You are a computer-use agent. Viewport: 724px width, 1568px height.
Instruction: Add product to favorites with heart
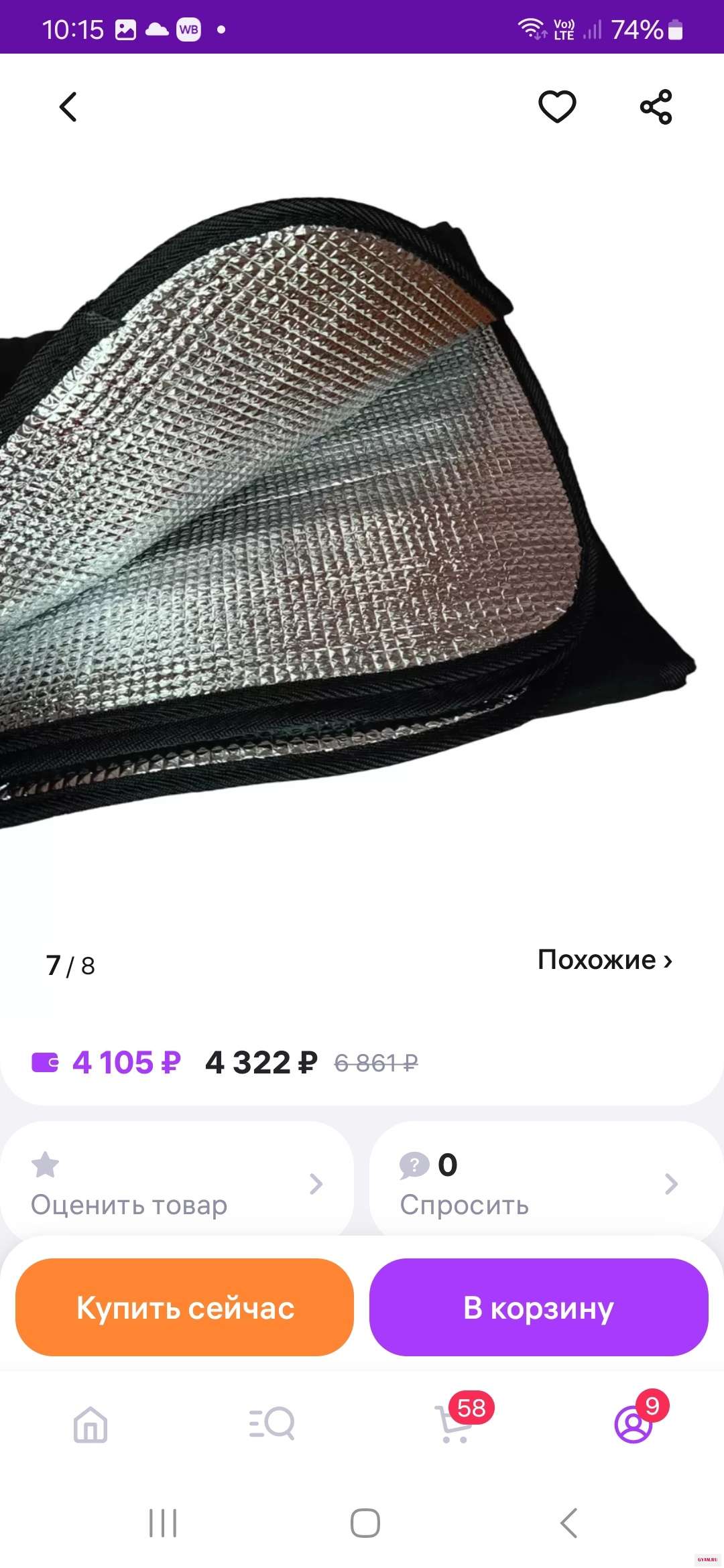(x=557, y=107)
